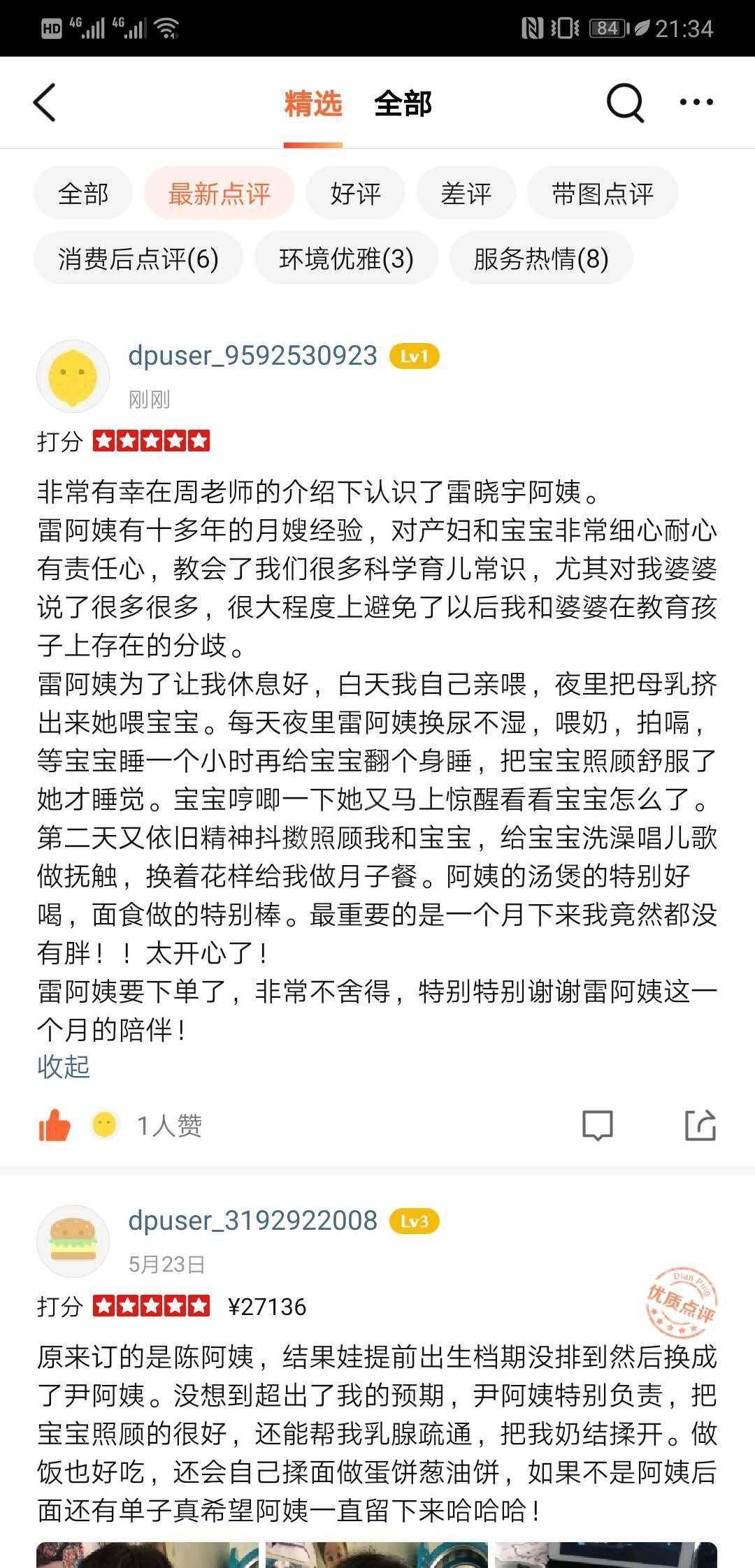Comment on dpuser_9592530923's review
The image size is (755, 1568).
(x=597, y=1126)
